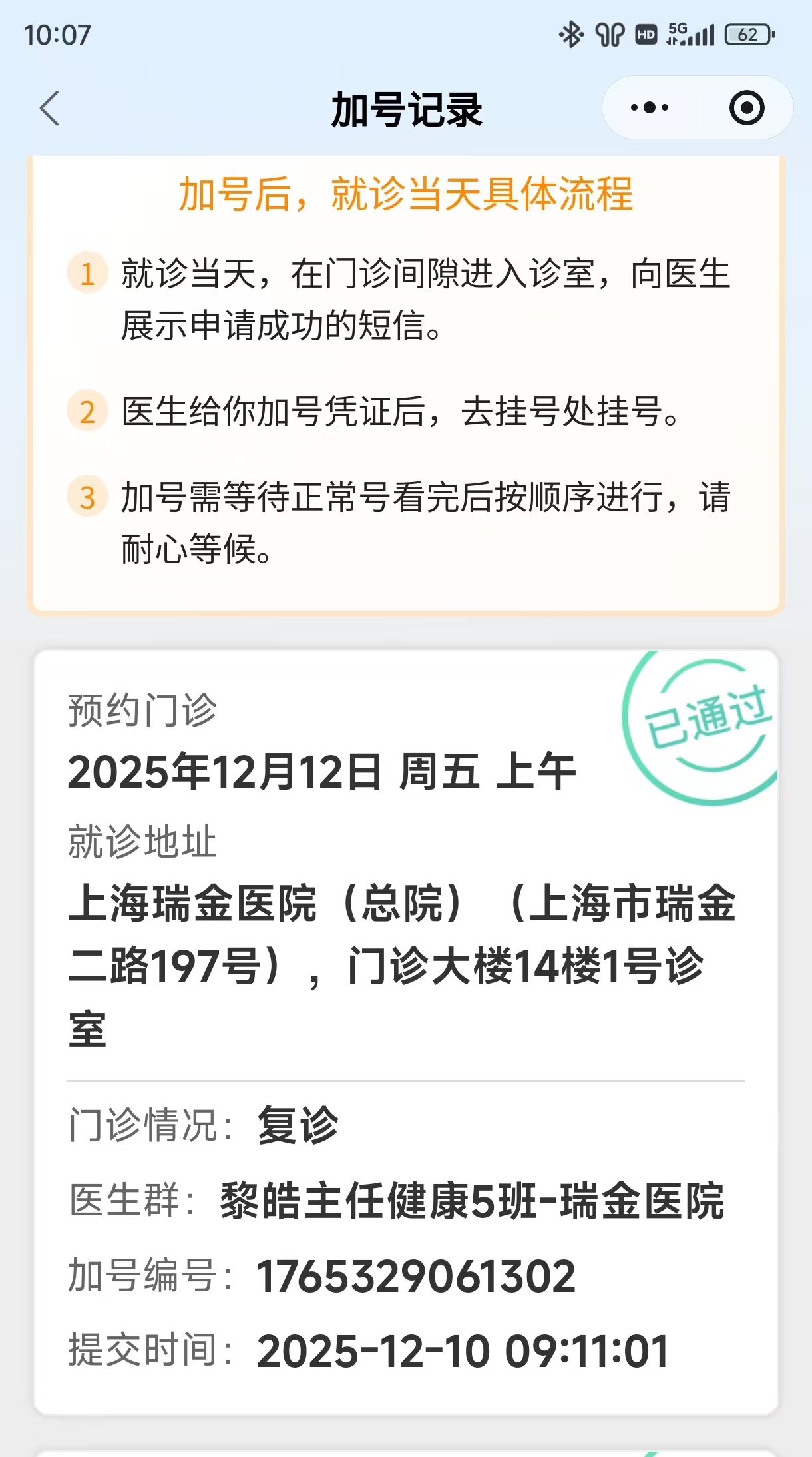Viewport: 812px width, 1457px height.
Task: Open the mini program more options menu
Action: click(x=650, y=108)
